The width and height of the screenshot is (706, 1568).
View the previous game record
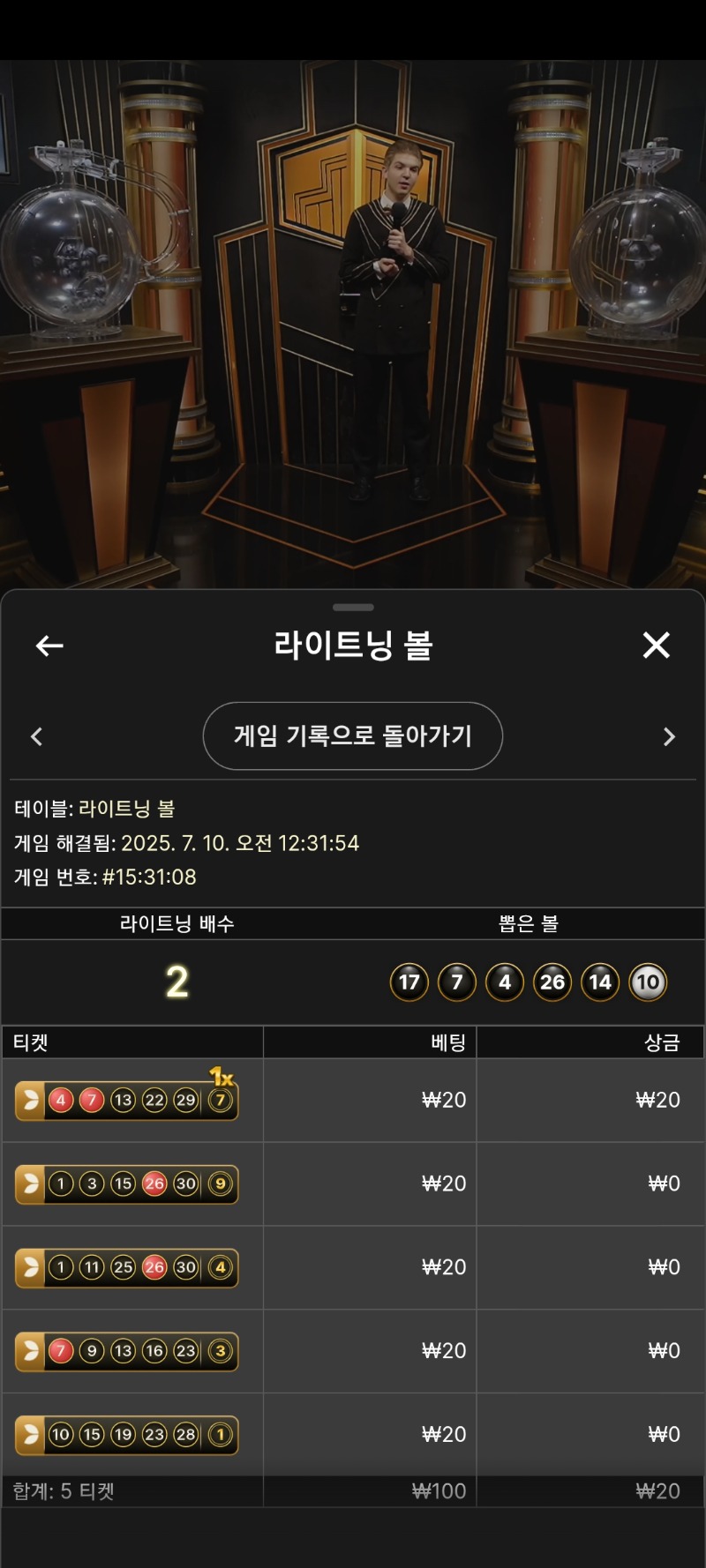[x=36, y=736]
